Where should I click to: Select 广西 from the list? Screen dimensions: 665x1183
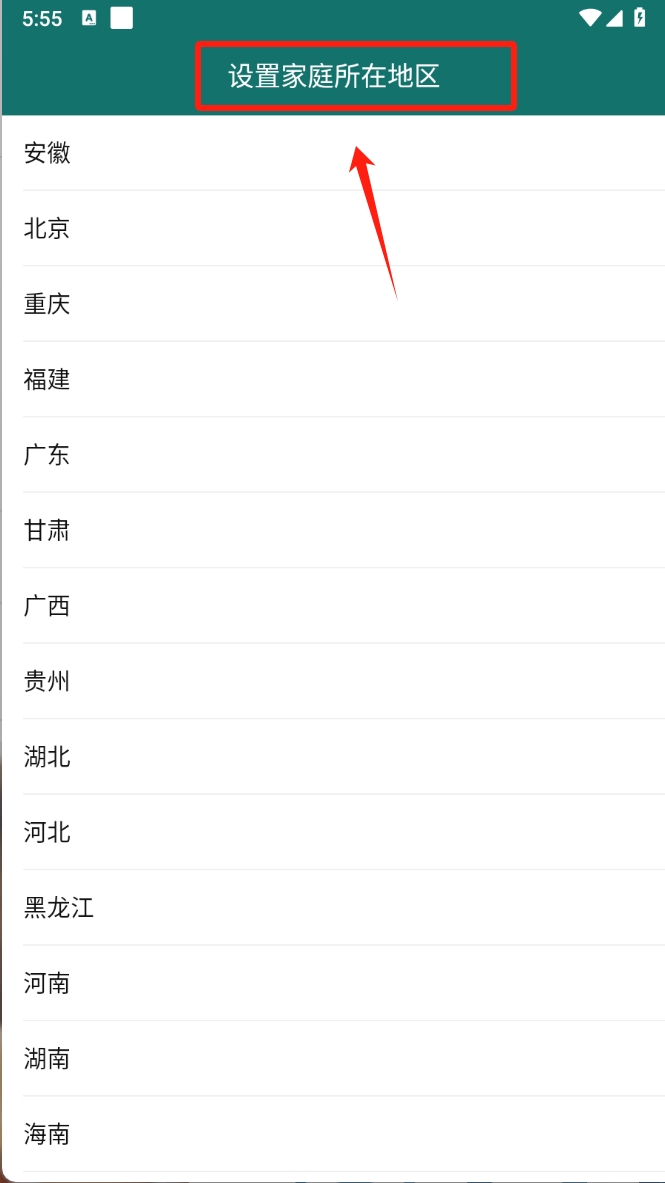48,606
